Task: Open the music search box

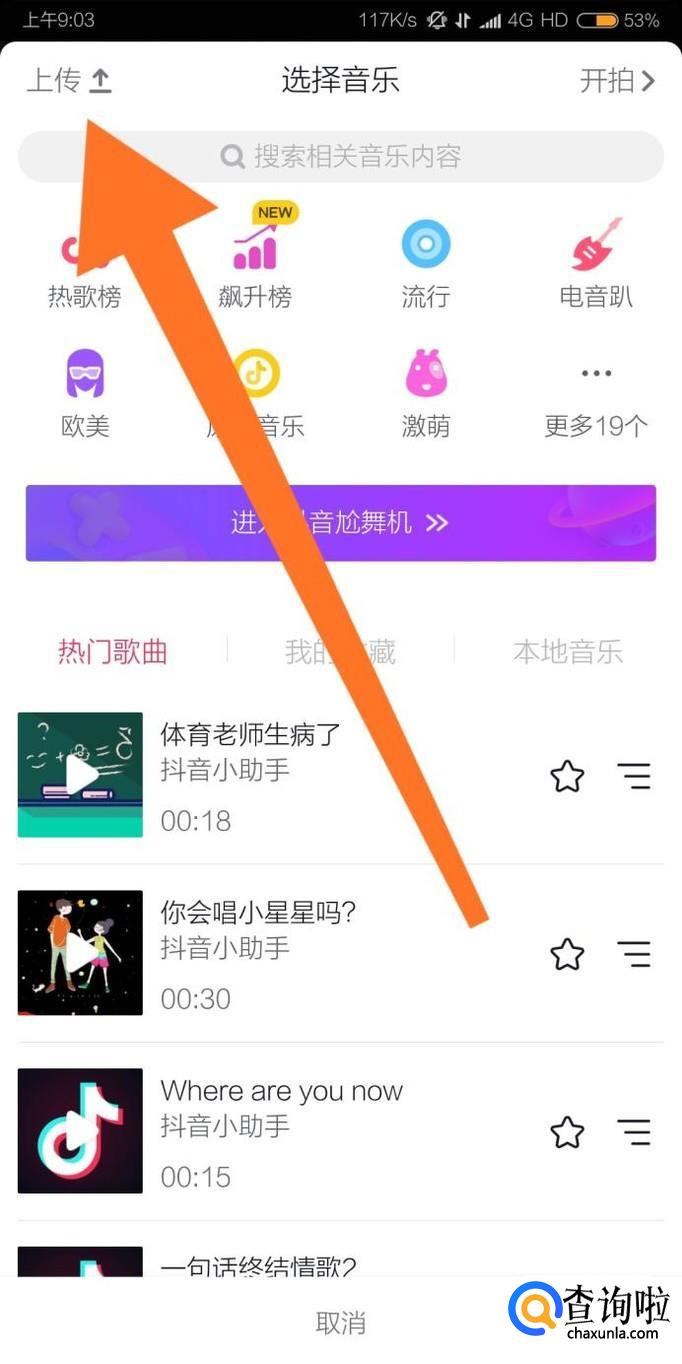Action: 341,157
